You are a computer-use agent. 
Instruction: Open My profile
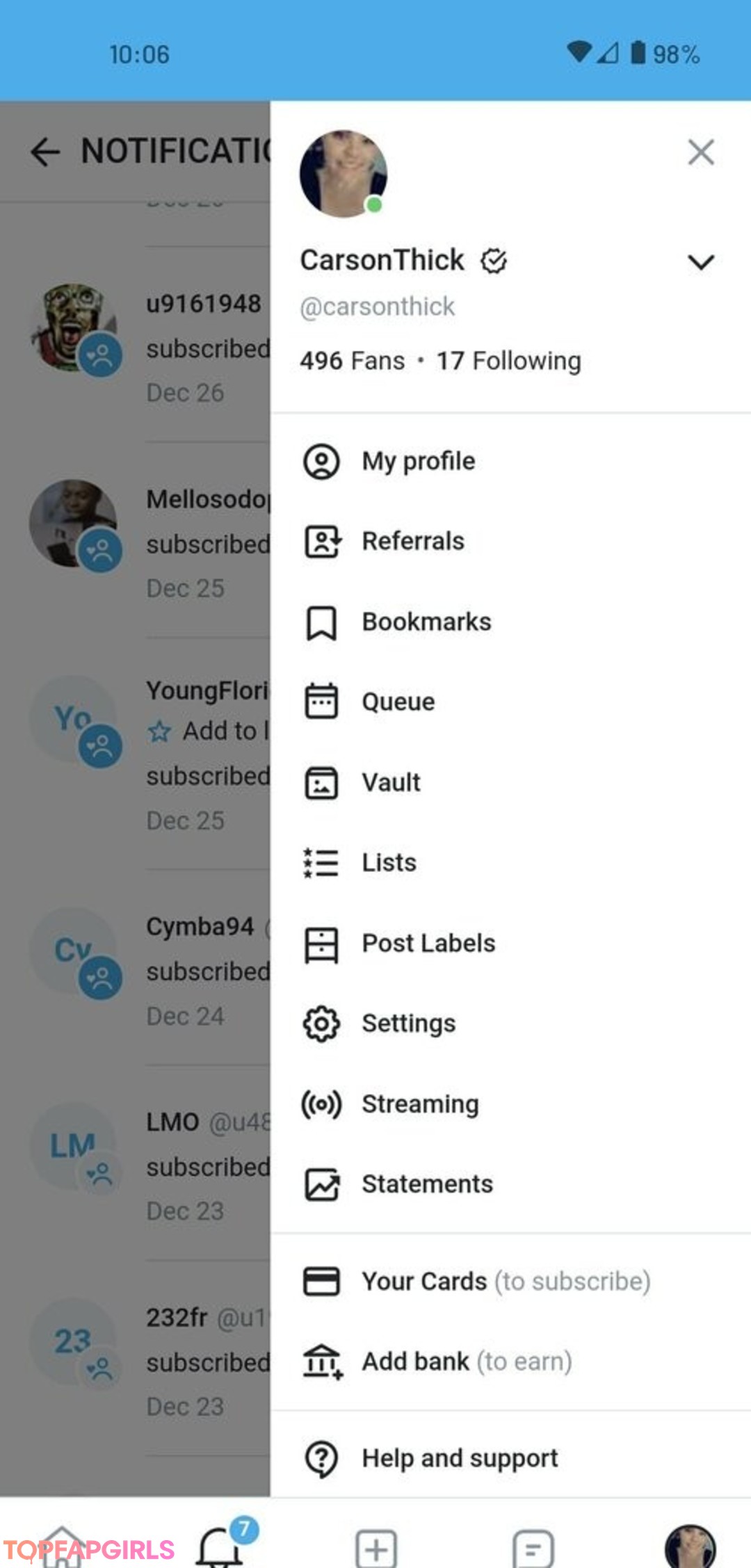(x=510, y=461)
